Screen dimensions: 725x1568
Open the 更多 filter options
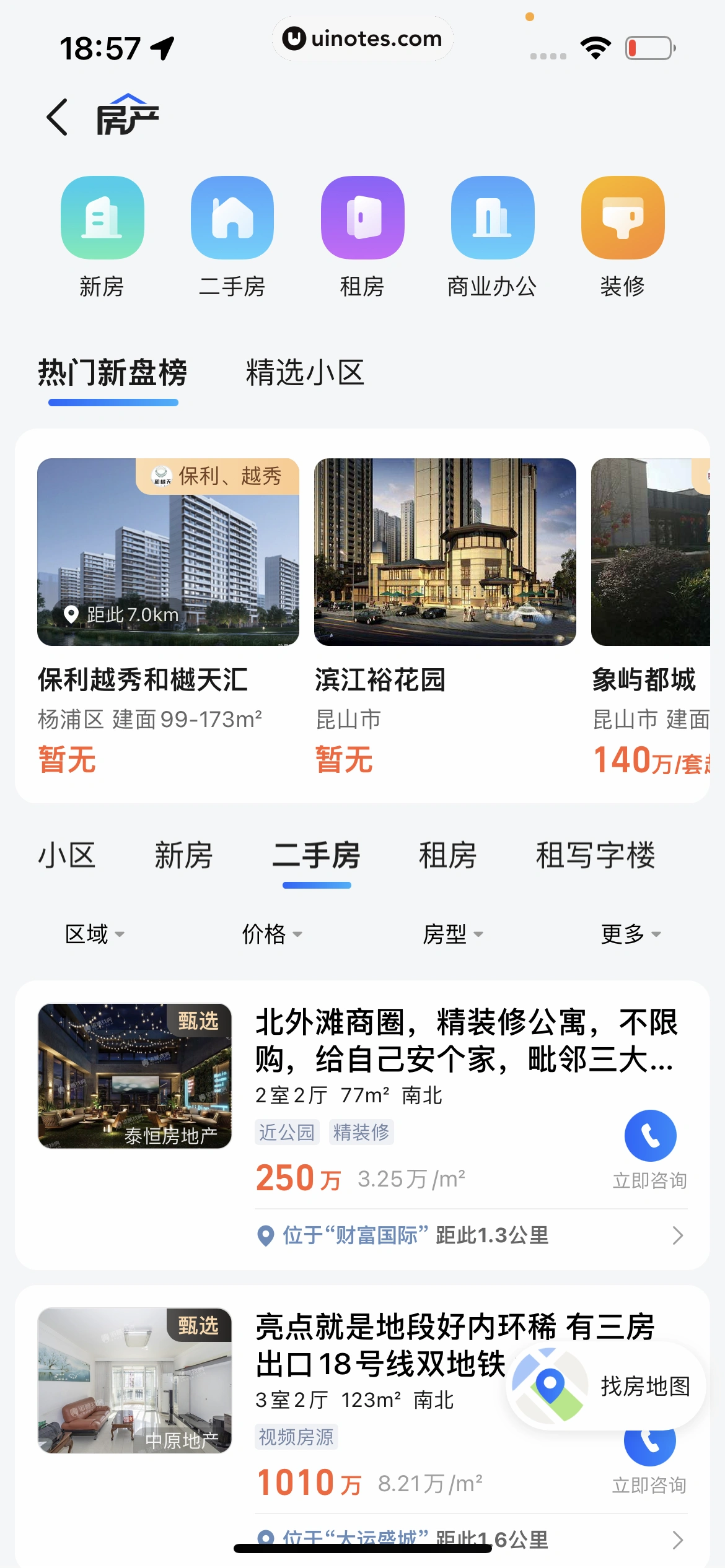click(630, 934)
